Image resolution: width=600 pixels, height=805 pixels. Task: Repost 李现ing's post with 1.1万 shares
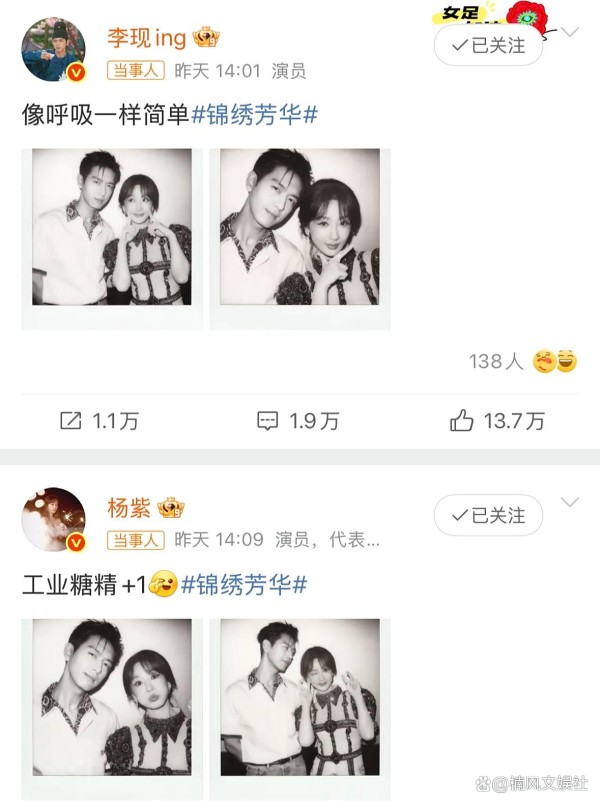pos(98,421)
